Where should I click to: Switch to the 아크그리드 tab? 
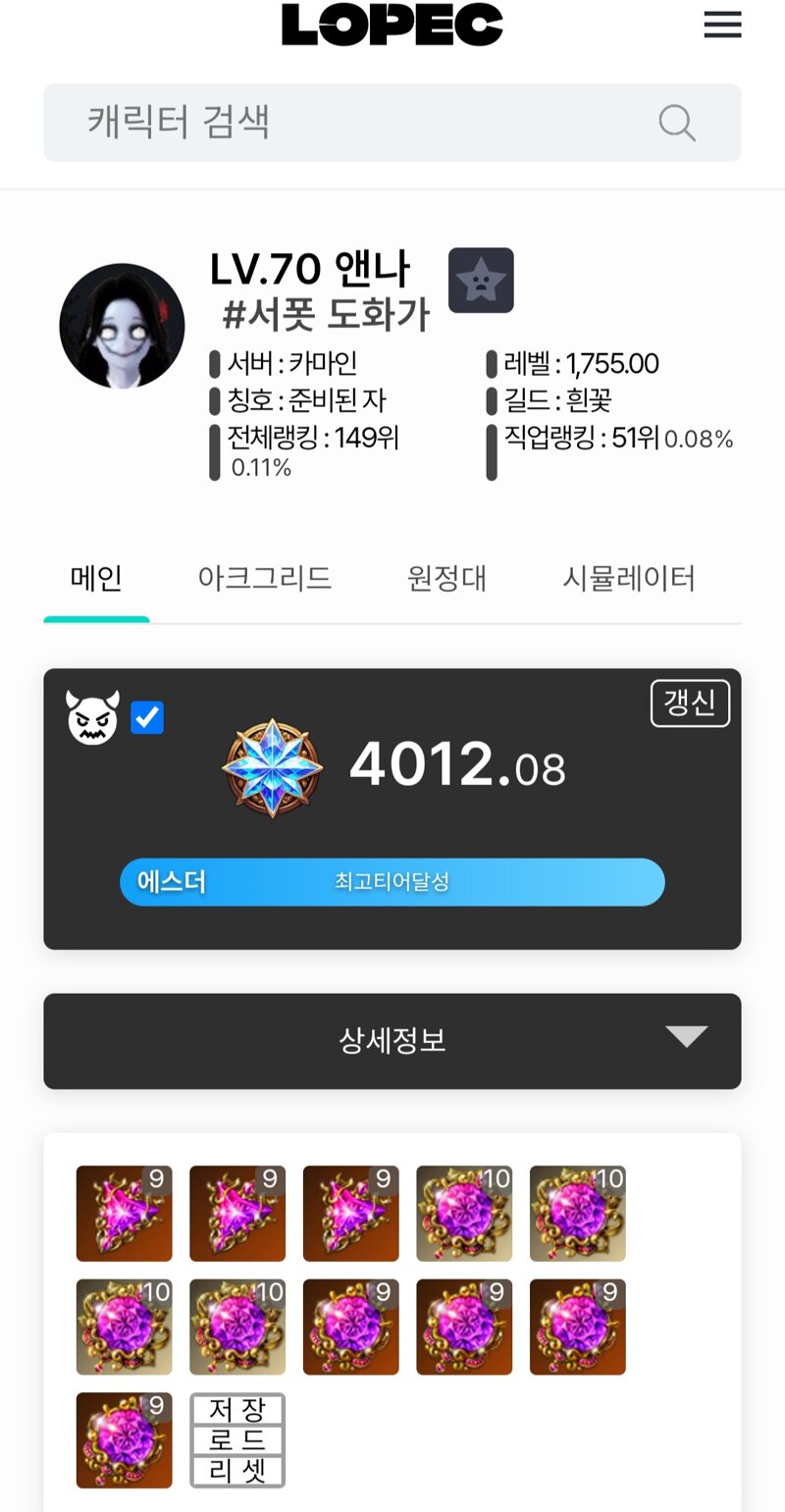pyautogui.click(x=264, y=578)
